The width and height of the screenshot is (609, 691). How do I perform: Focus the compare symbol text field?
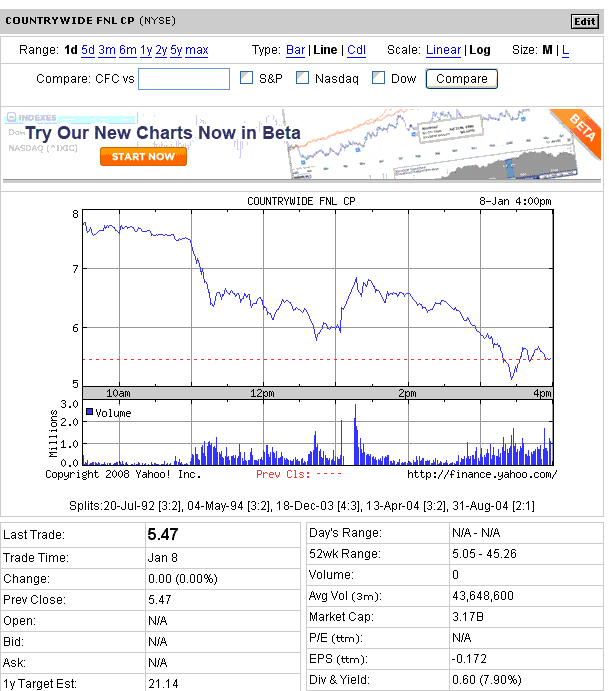point(184,79)
